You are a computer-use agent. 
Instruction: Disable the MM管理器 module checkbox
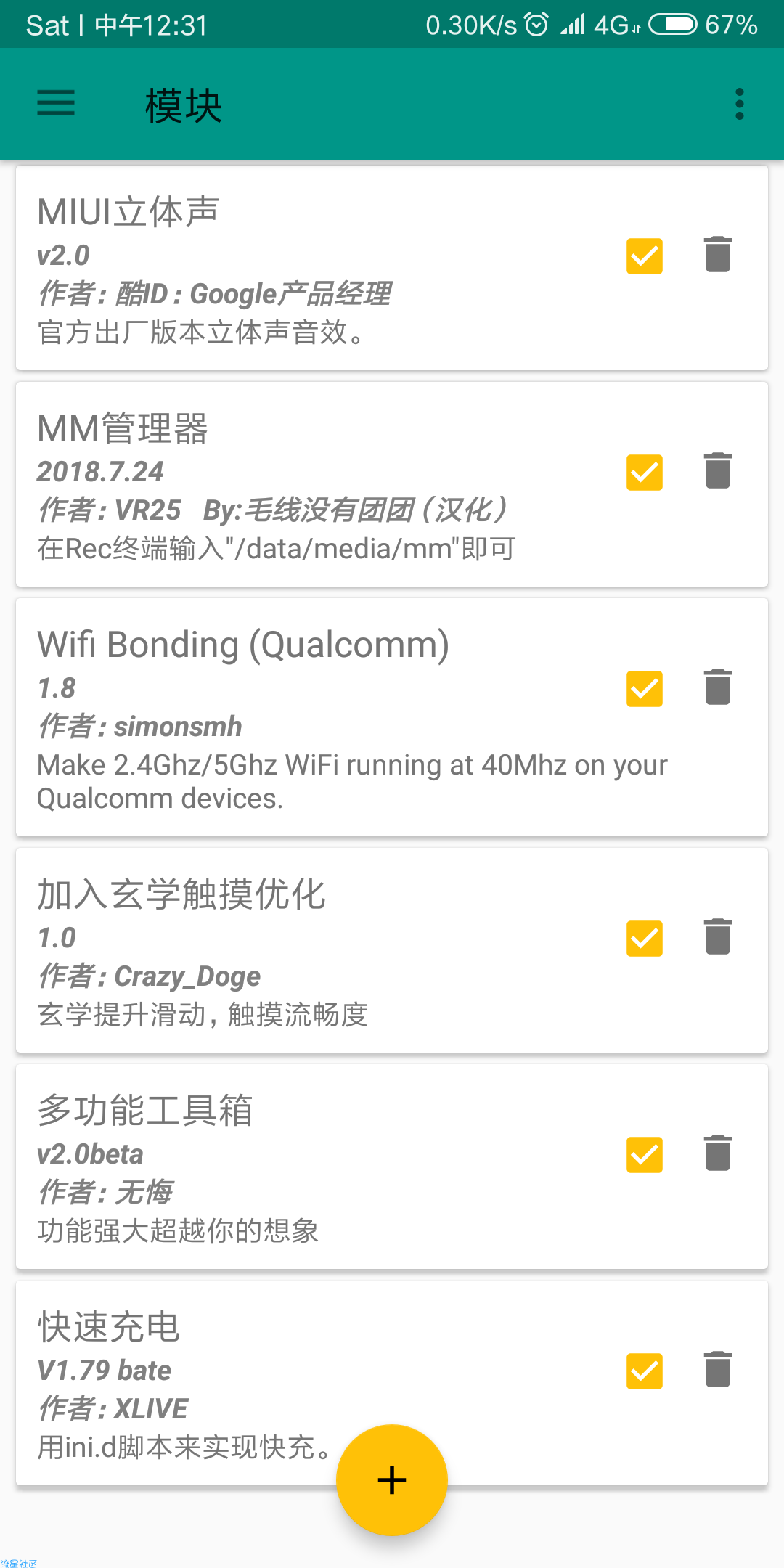(645, 473)
